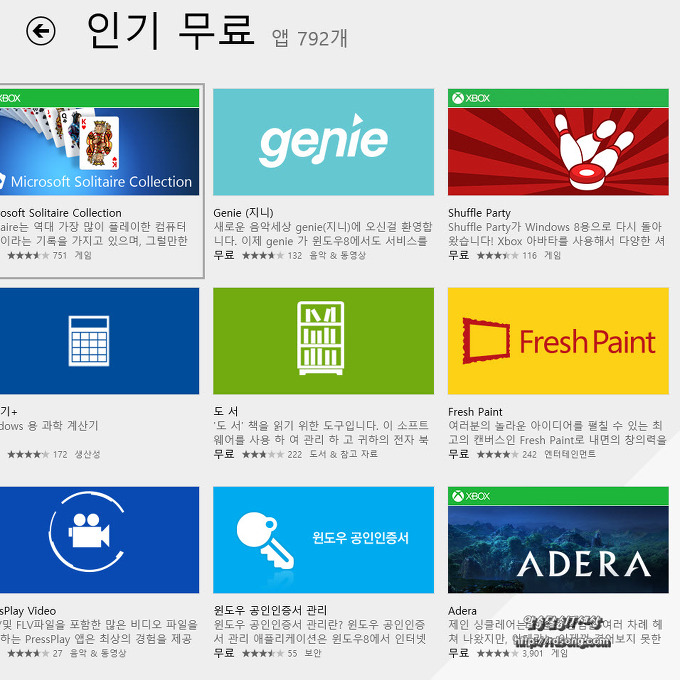Open Microsoft Solitaire Collection app tile
Viewport: 680px width, 680px height.
point(100,143)
